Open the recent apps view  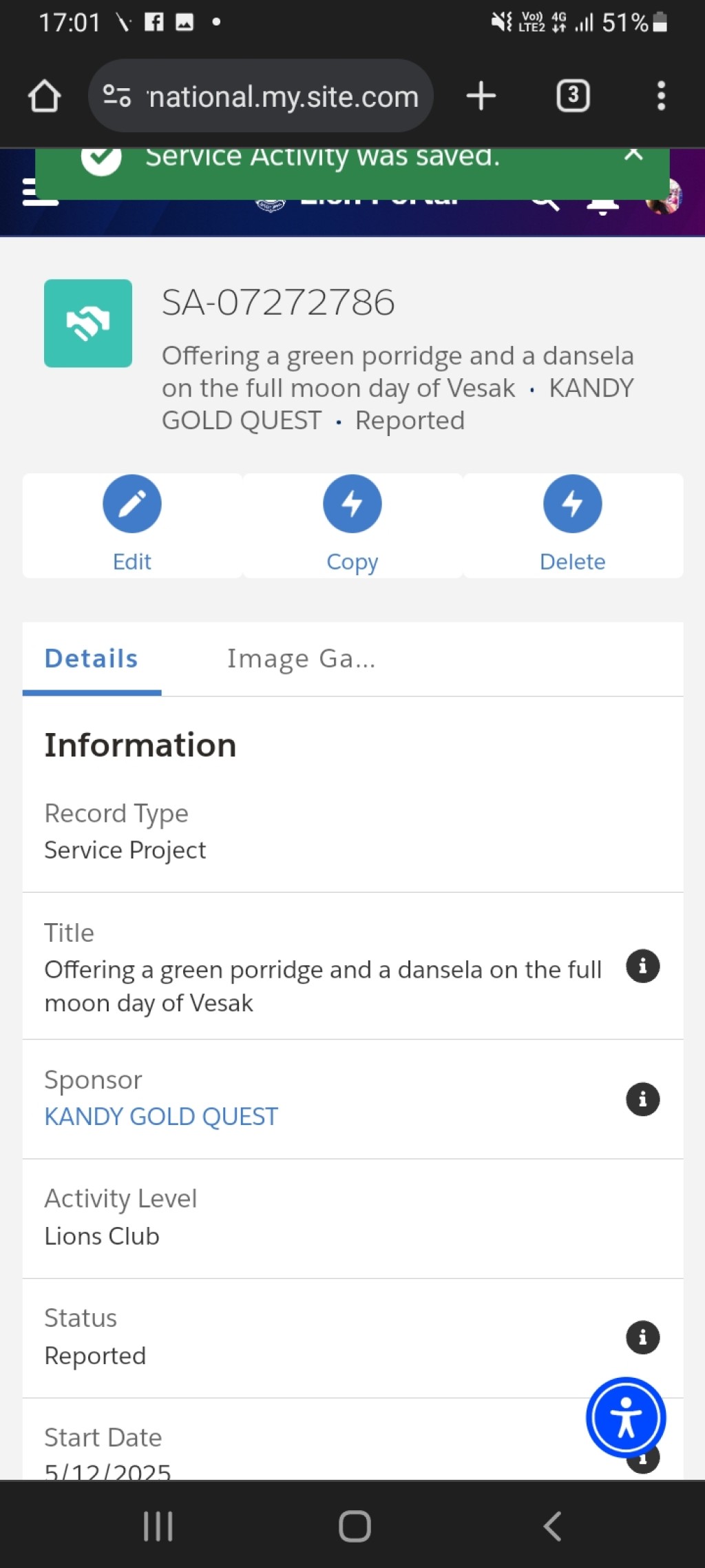(158, 1526)
